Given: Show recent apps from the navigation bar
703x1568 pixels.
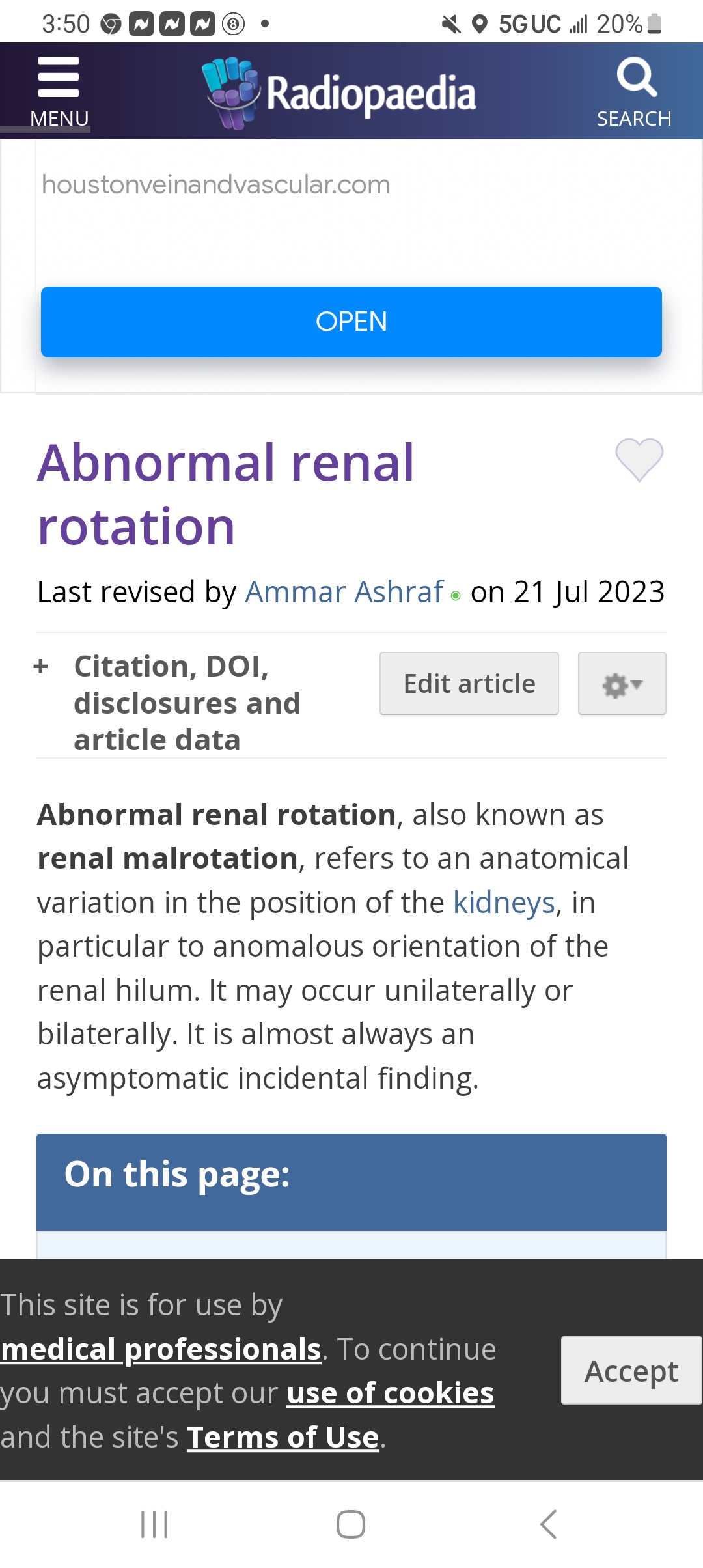Looking at the screenshot, I should pyautogui.click(x=154, y=1524).
